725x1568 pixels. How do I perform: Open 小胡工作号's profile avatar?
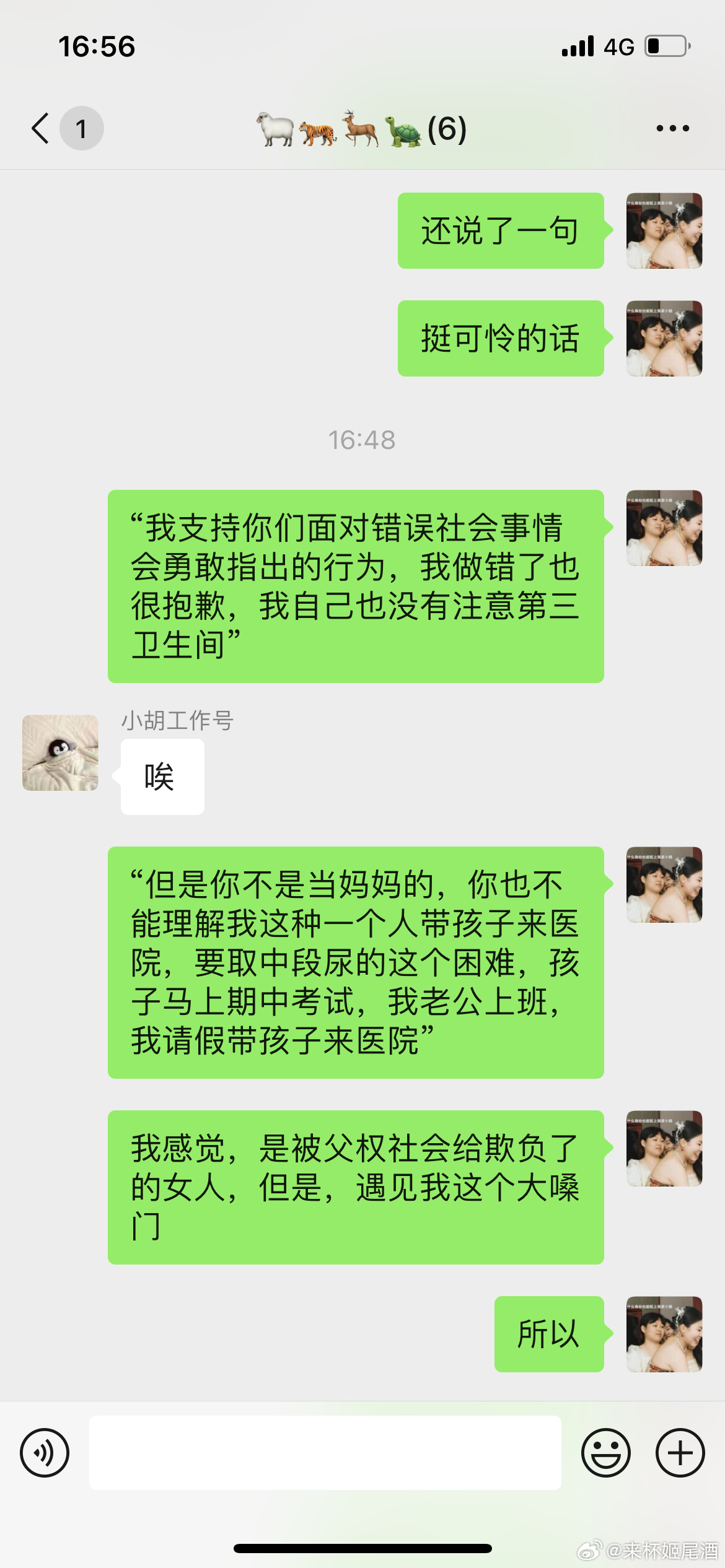coord(60,752)
